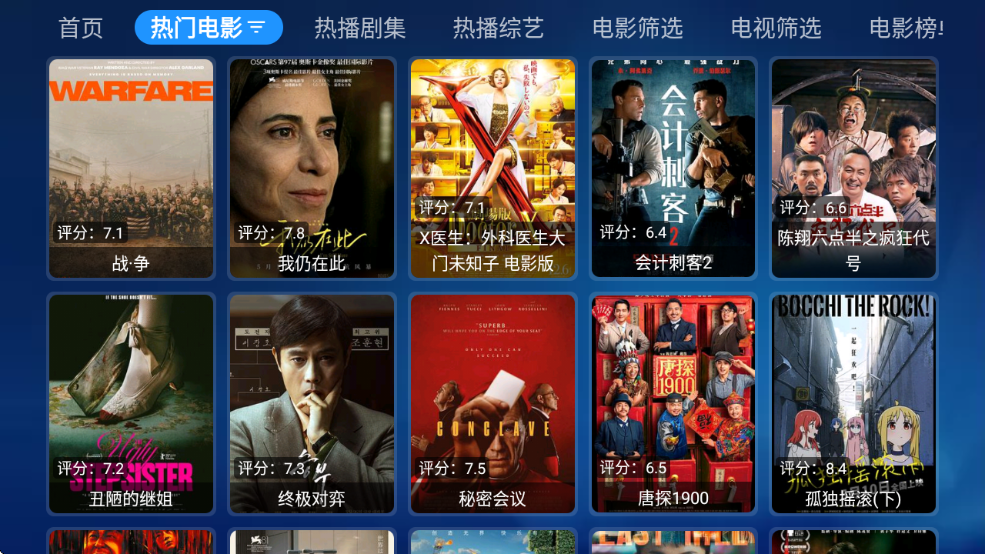
Task: Open the movie 秘密会议
Action: [x=493, y=402]
